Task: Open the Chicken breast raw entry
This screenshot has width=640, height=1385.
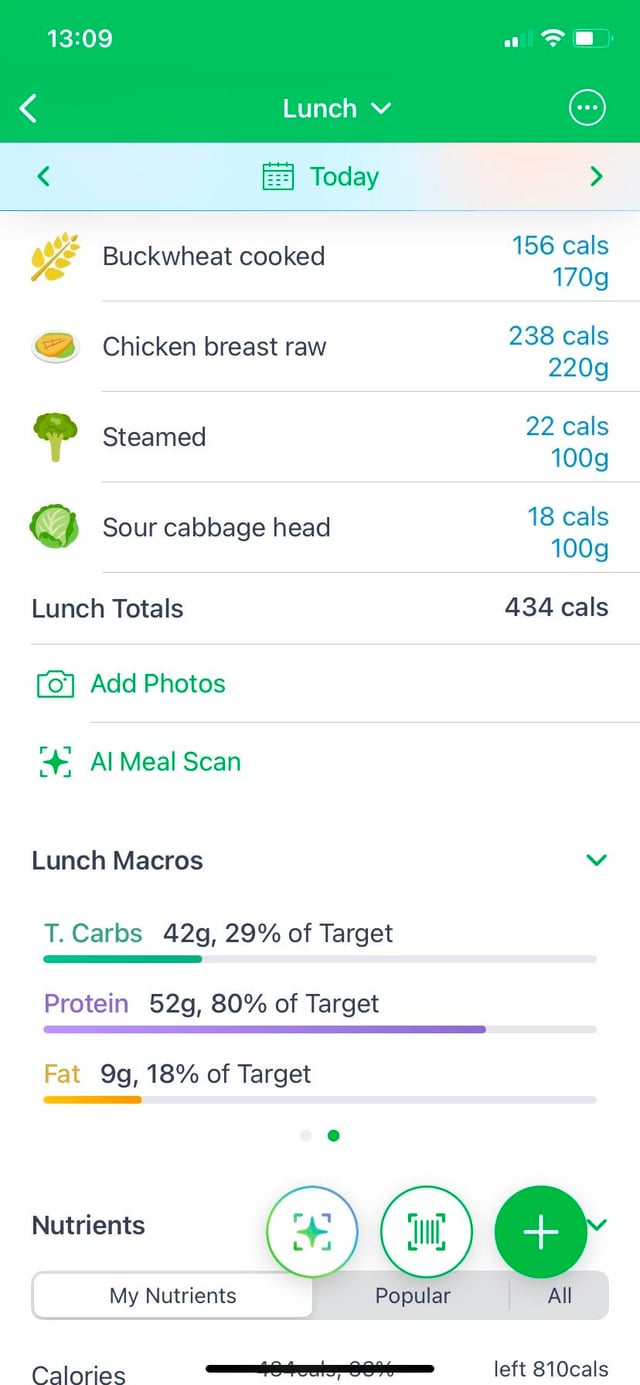Action: (320, 347)
